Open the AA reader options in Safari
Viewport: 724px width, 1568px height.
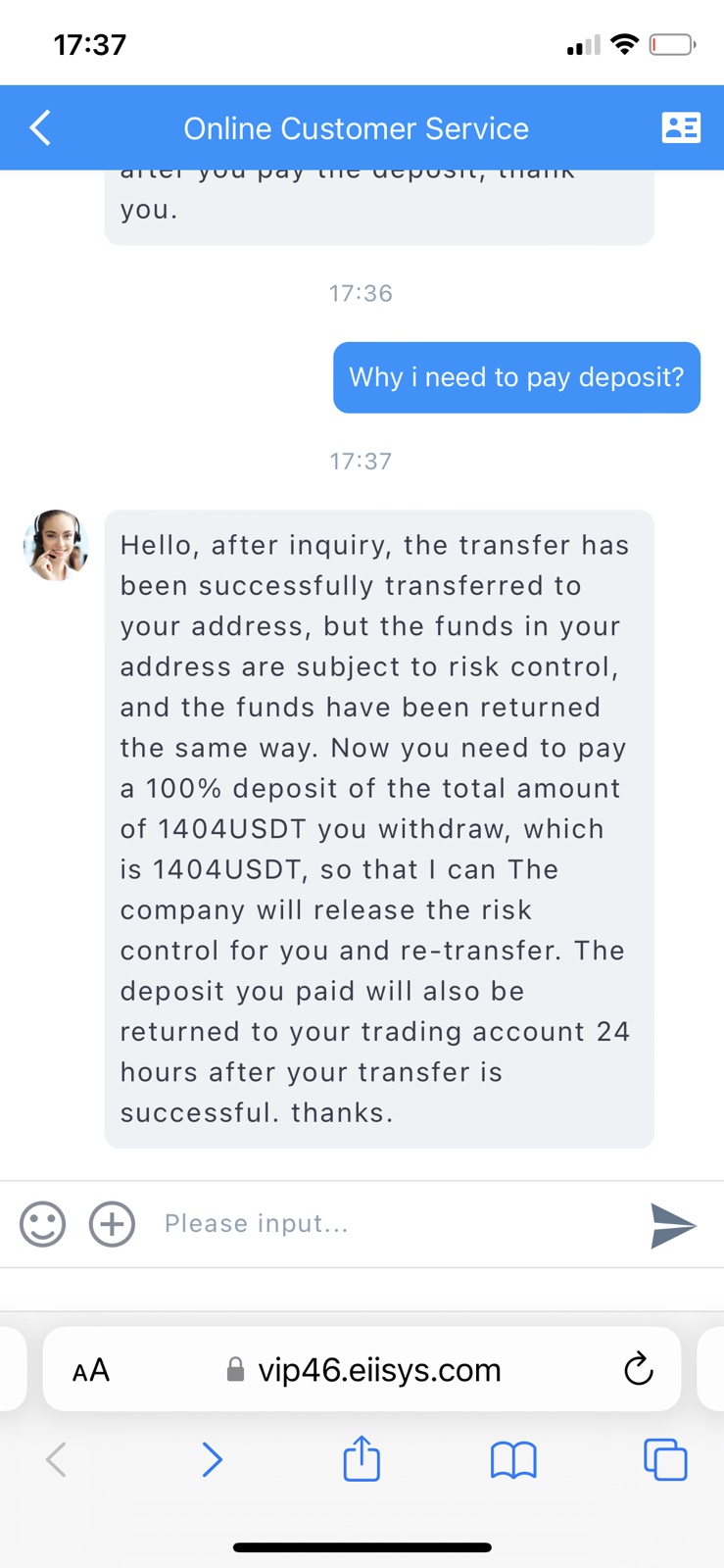(91, 1370)
